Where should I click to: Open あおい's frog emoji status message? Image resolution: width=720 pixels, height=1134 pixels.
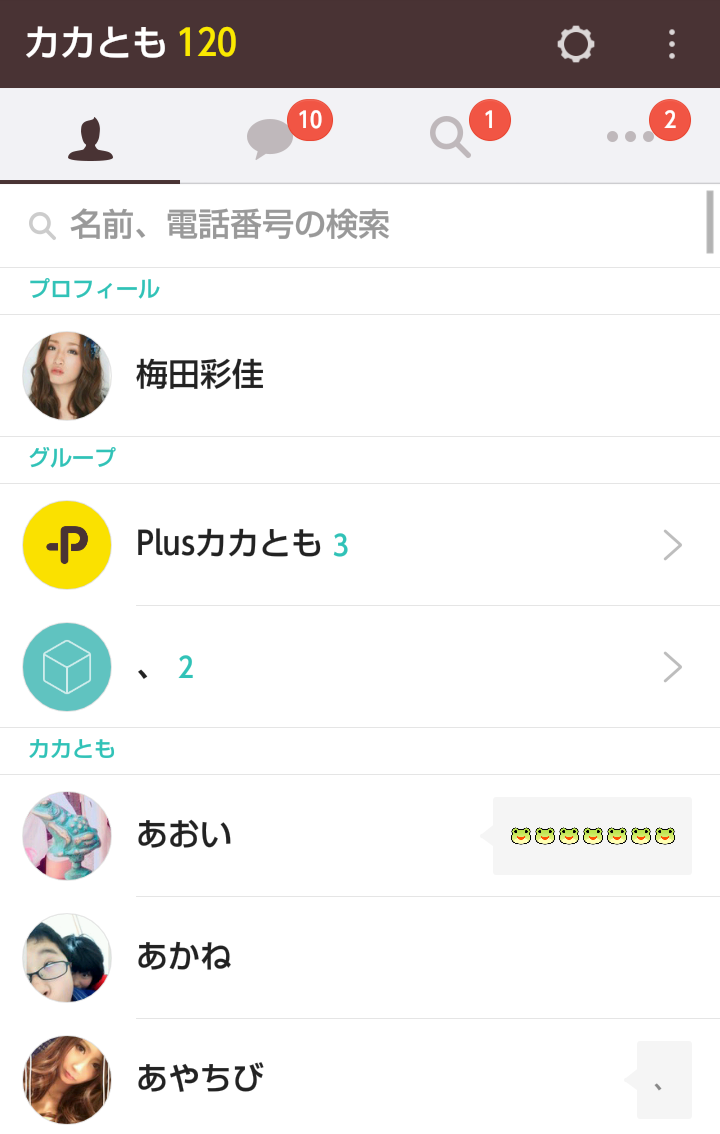point(592,836)
